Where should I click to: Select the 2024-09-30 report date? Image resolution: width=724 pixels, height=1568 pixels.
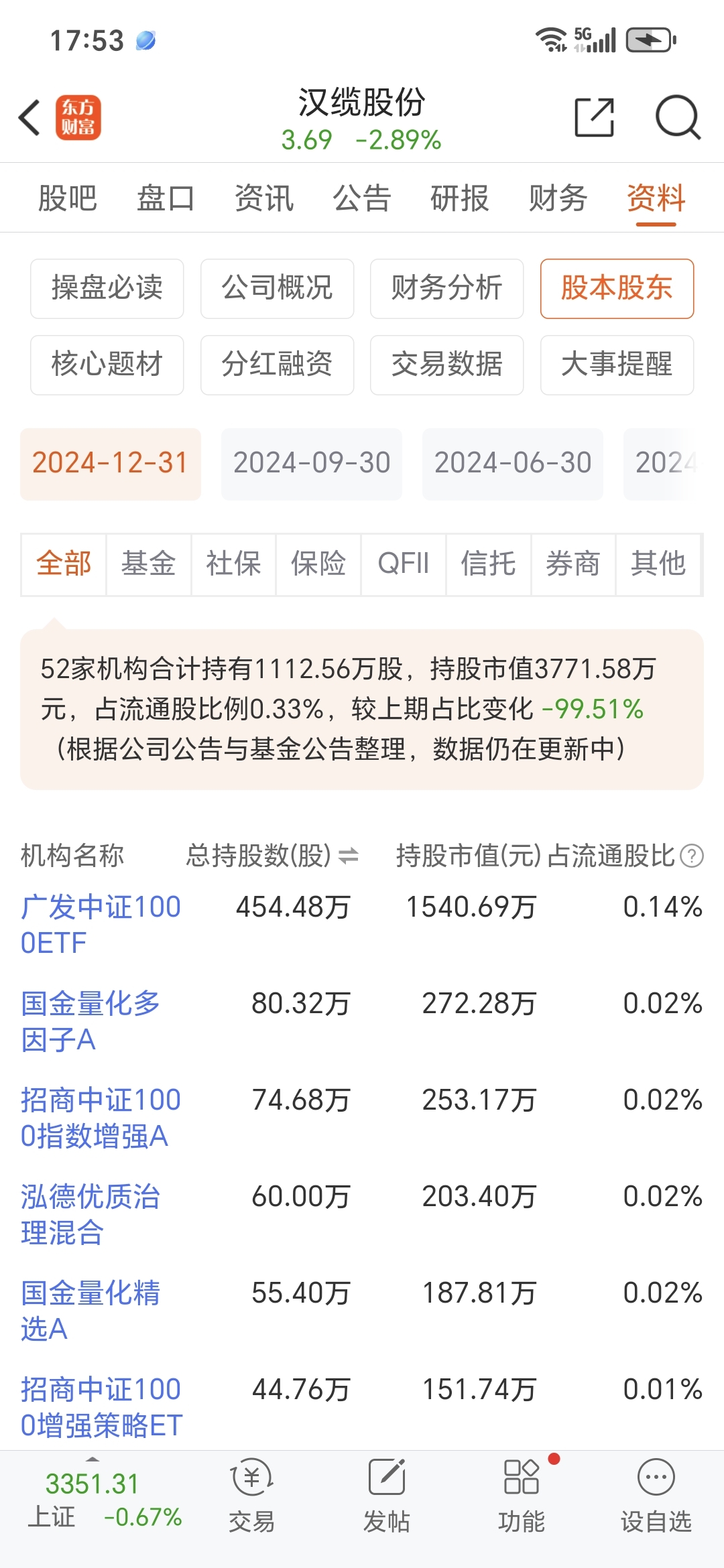tap(312, 463)
